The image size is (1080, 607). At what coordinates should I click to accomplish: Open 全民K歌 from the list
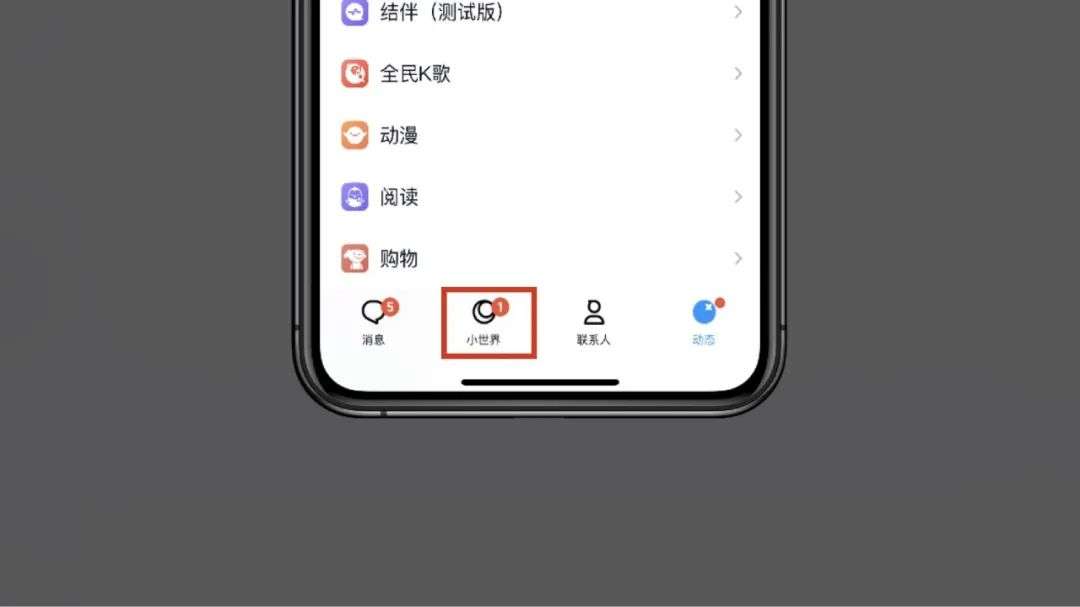click(x=540, y=74)
